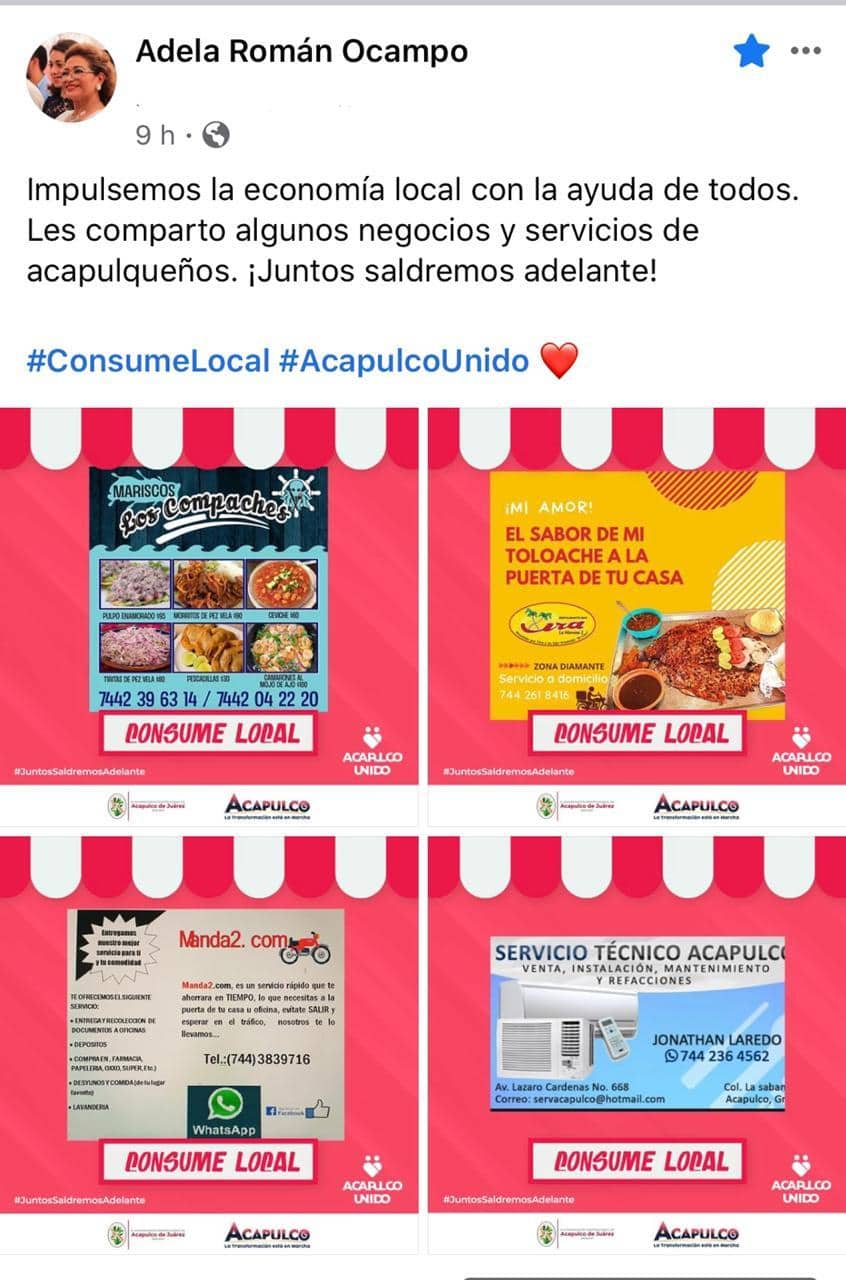Open Adela Román Ocampo's profile picture
Screen dimensions: 846x1280
click(x=70, y=77)
